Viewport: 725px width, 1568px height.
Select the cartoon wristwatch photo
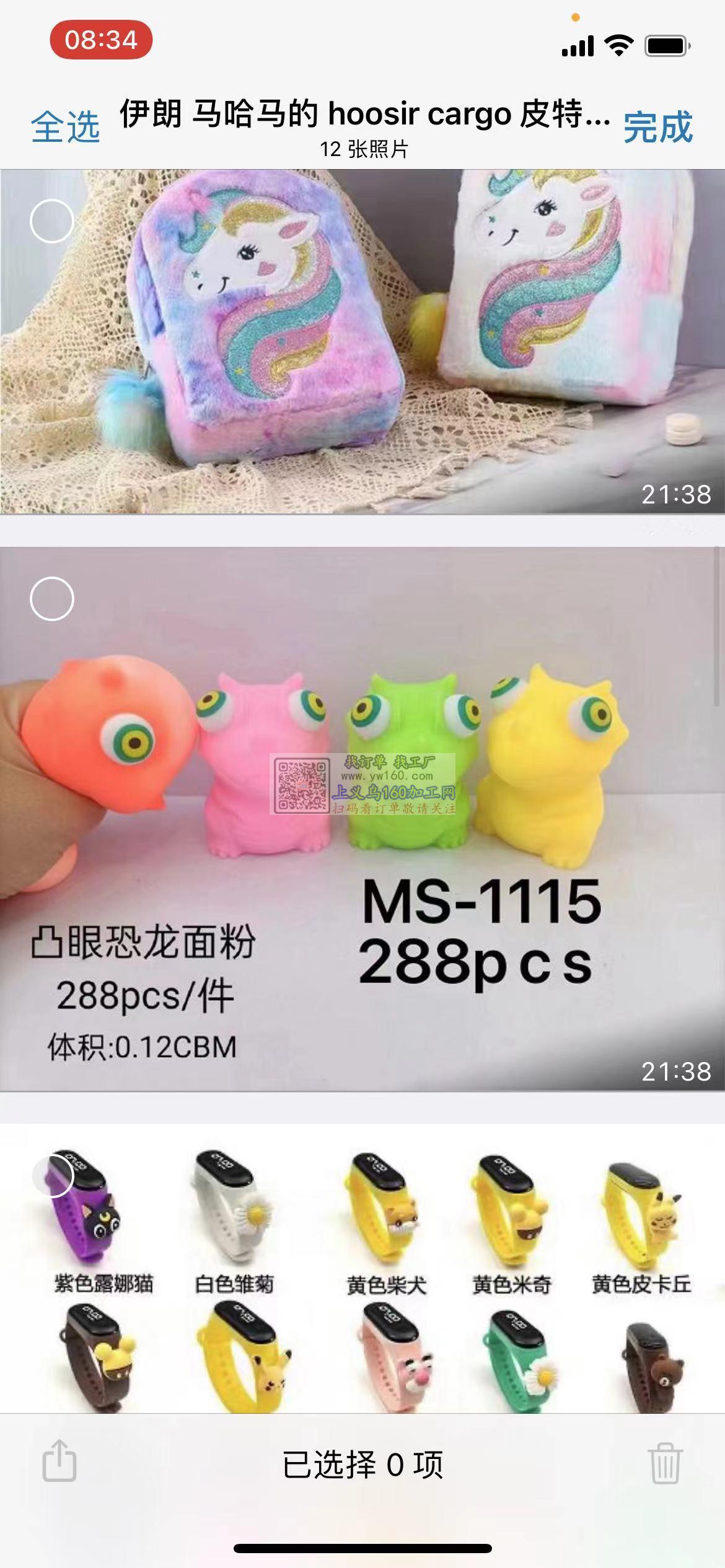click(53, 1175)
